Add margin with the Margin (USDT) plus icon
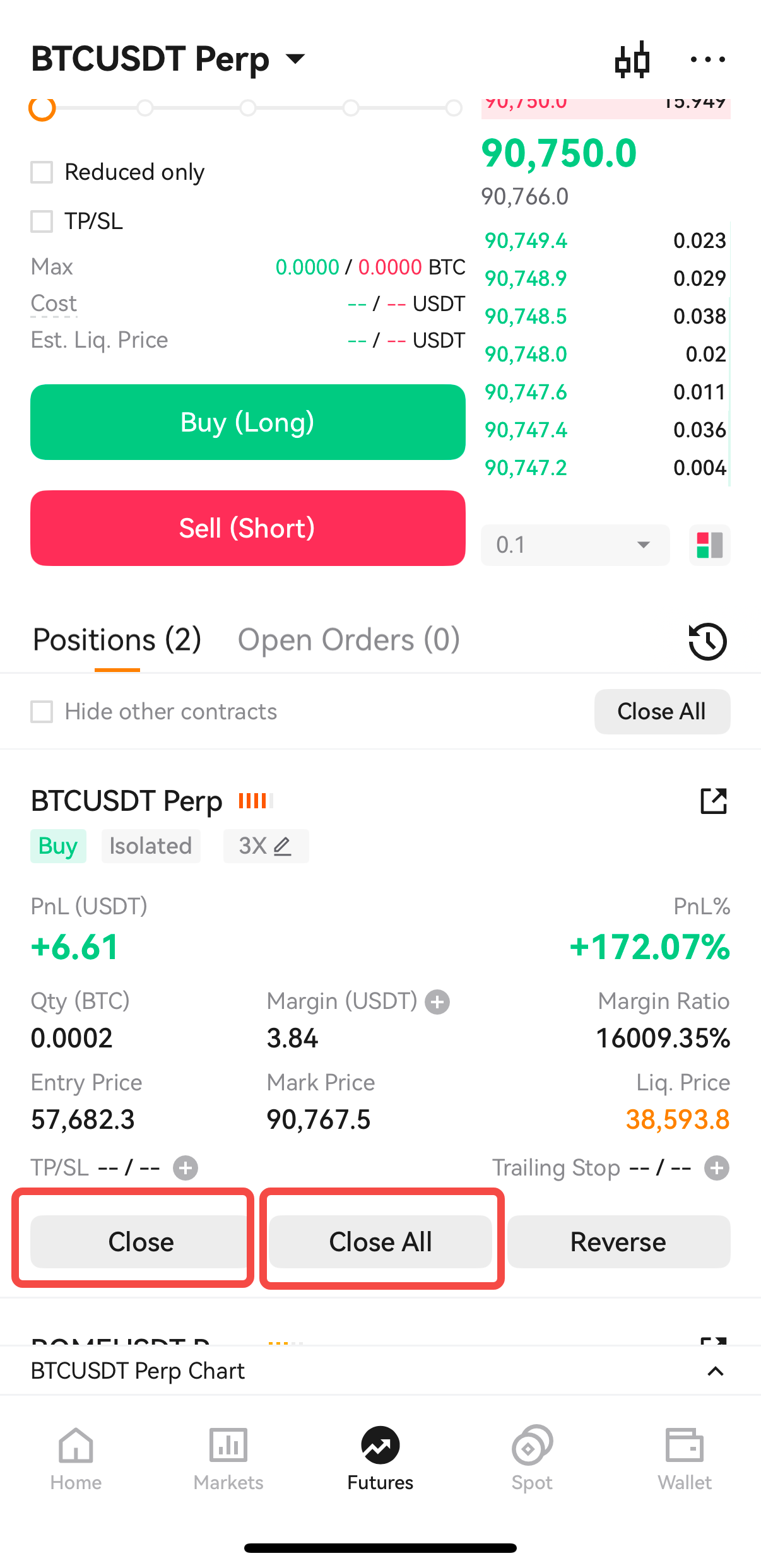Image resolution: width=761 pixels, height=1568 pixels. pyautogui.click(x=437, y=1001)
